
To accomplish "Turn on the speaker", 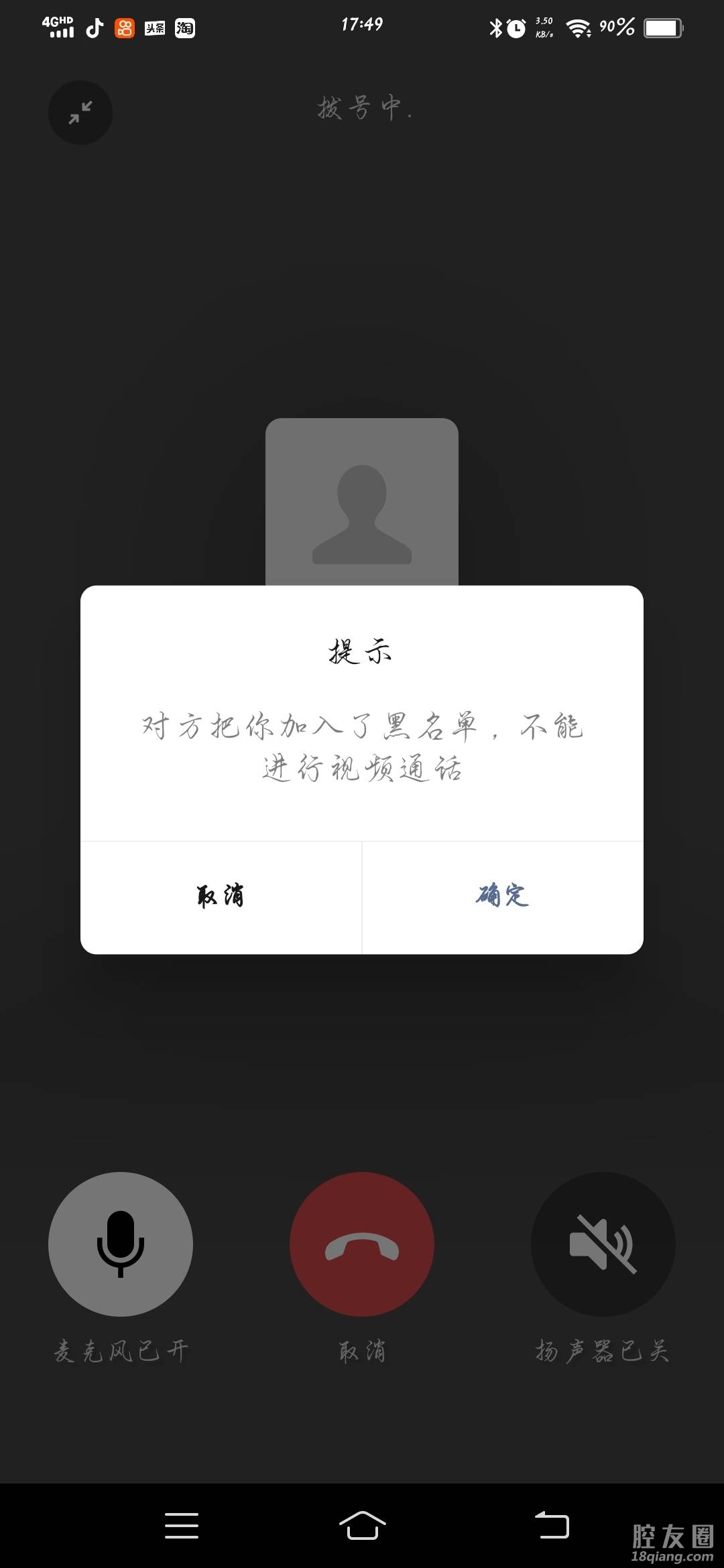I will 603,1244.
